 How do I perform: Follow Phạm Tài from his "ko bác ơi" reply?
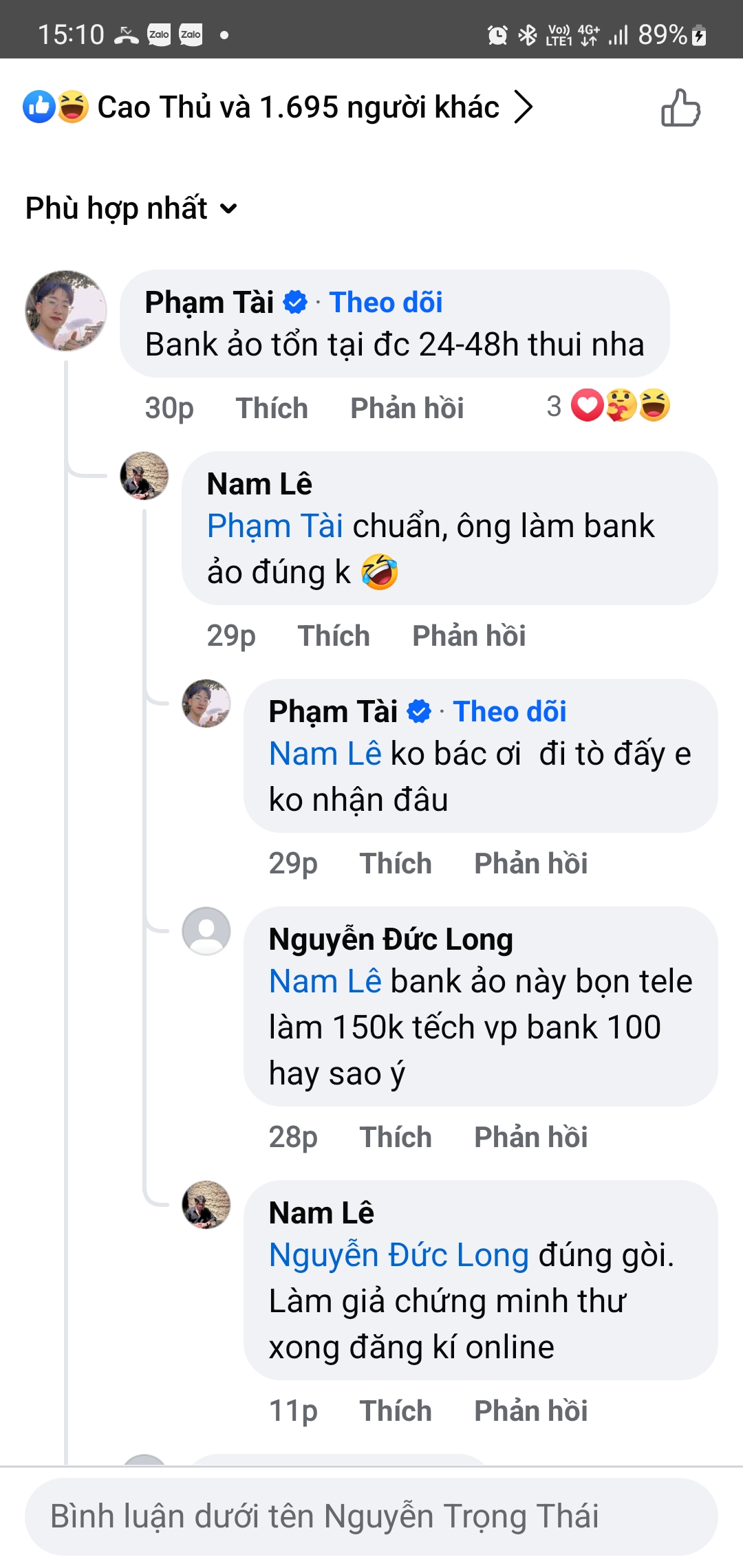click(510, 712)
